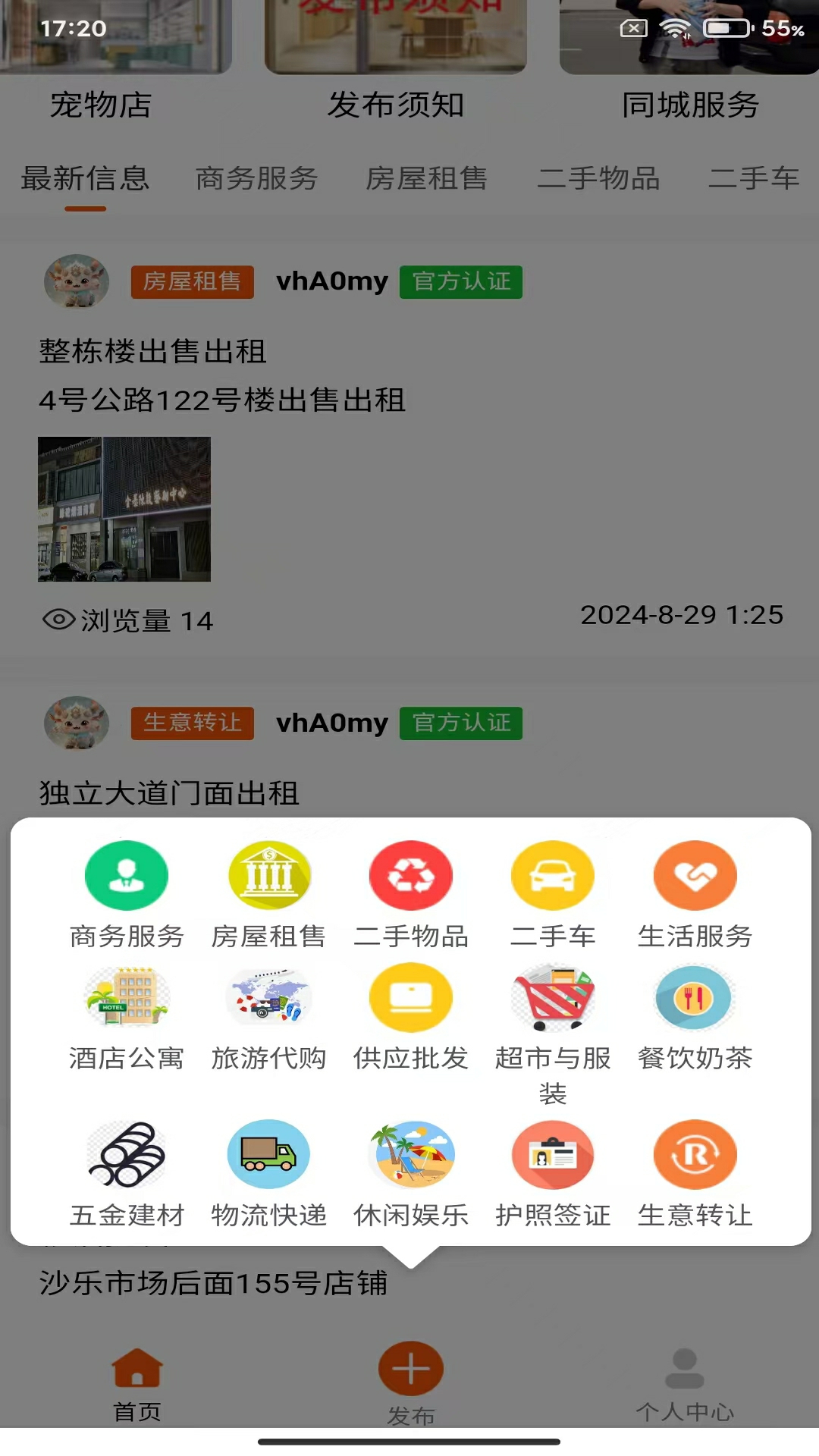
Task: Tap the 酒店公寓 hotel icon
Action: pos(127,999)
